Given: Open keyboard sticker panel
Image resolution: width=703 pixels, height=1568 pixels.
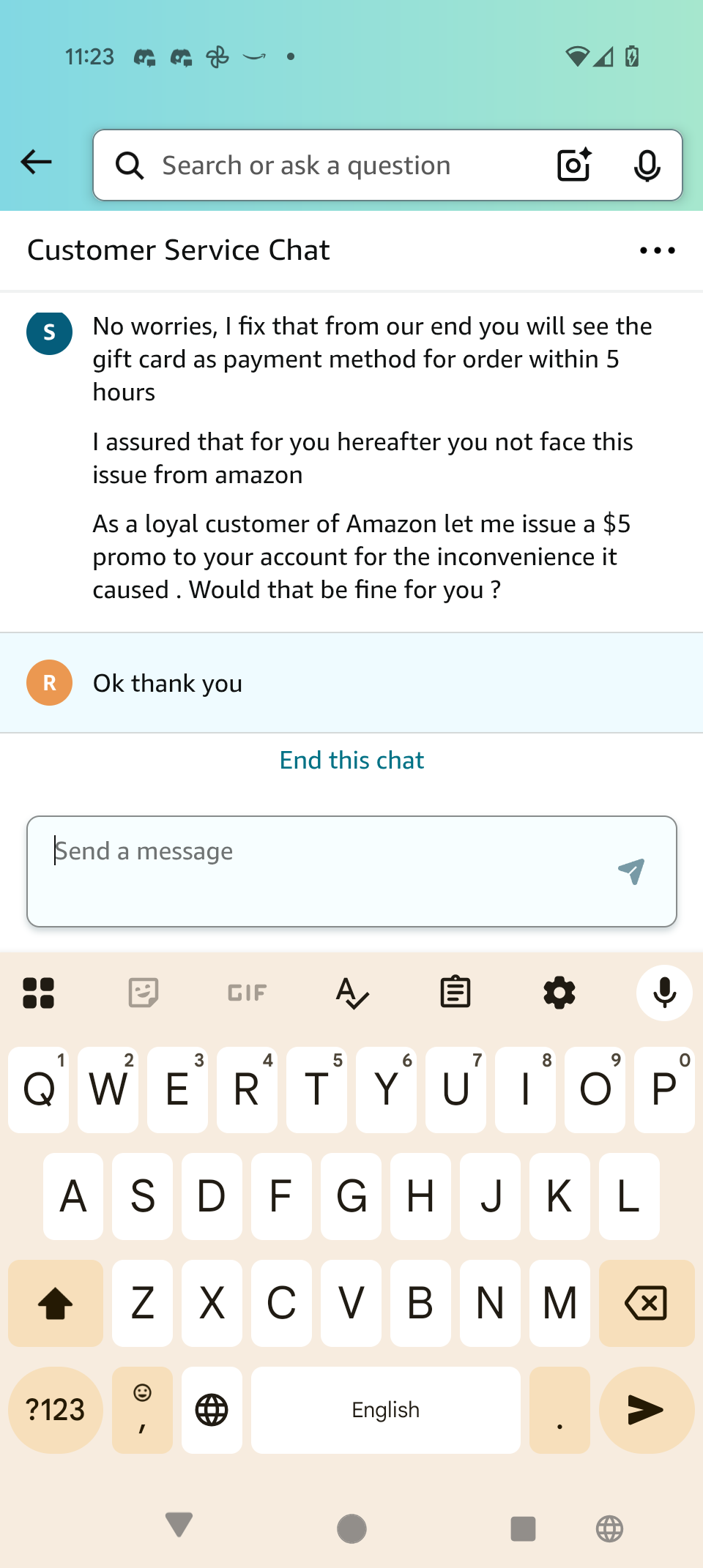Looking at the screenshot, I should [143, 993].
